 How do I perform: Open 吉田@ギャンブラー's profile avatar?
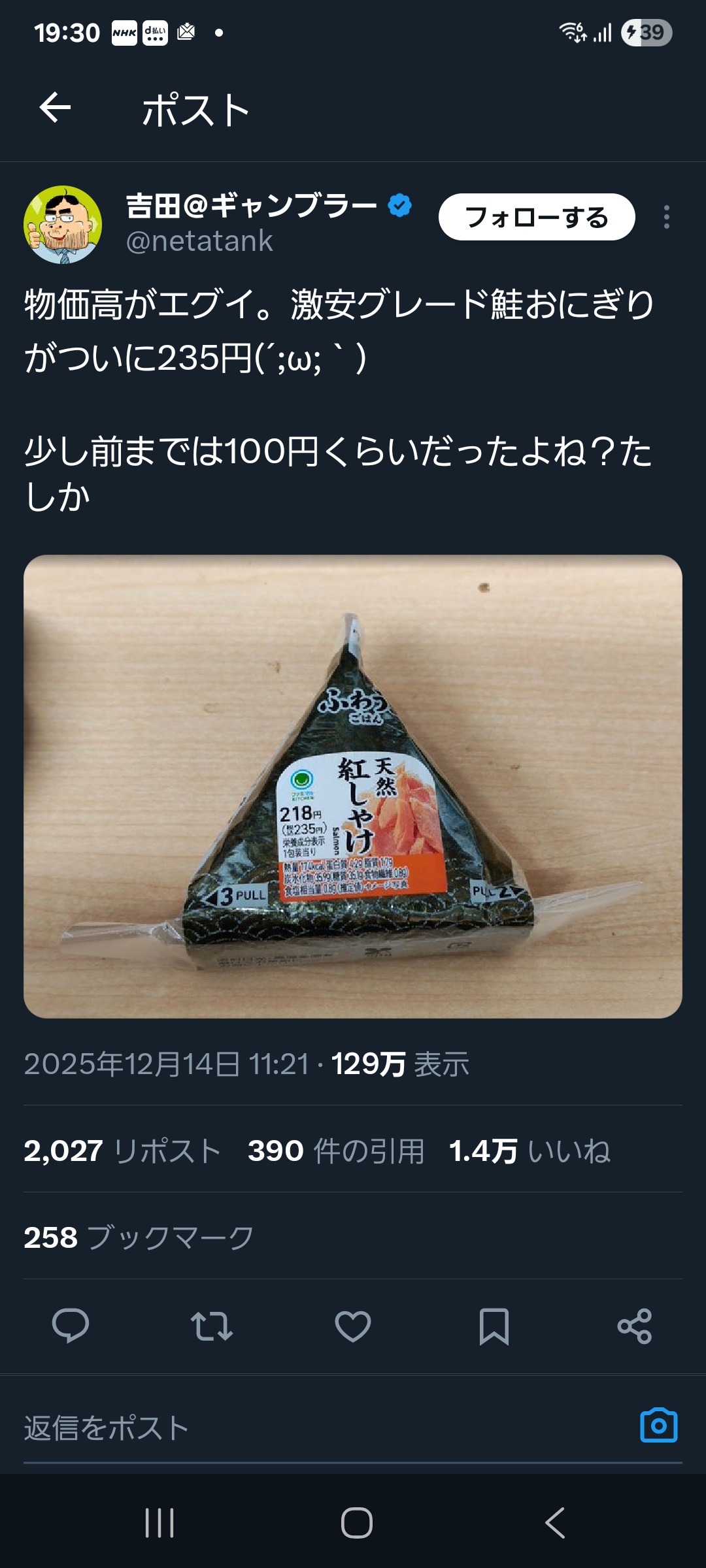point(63,225)
